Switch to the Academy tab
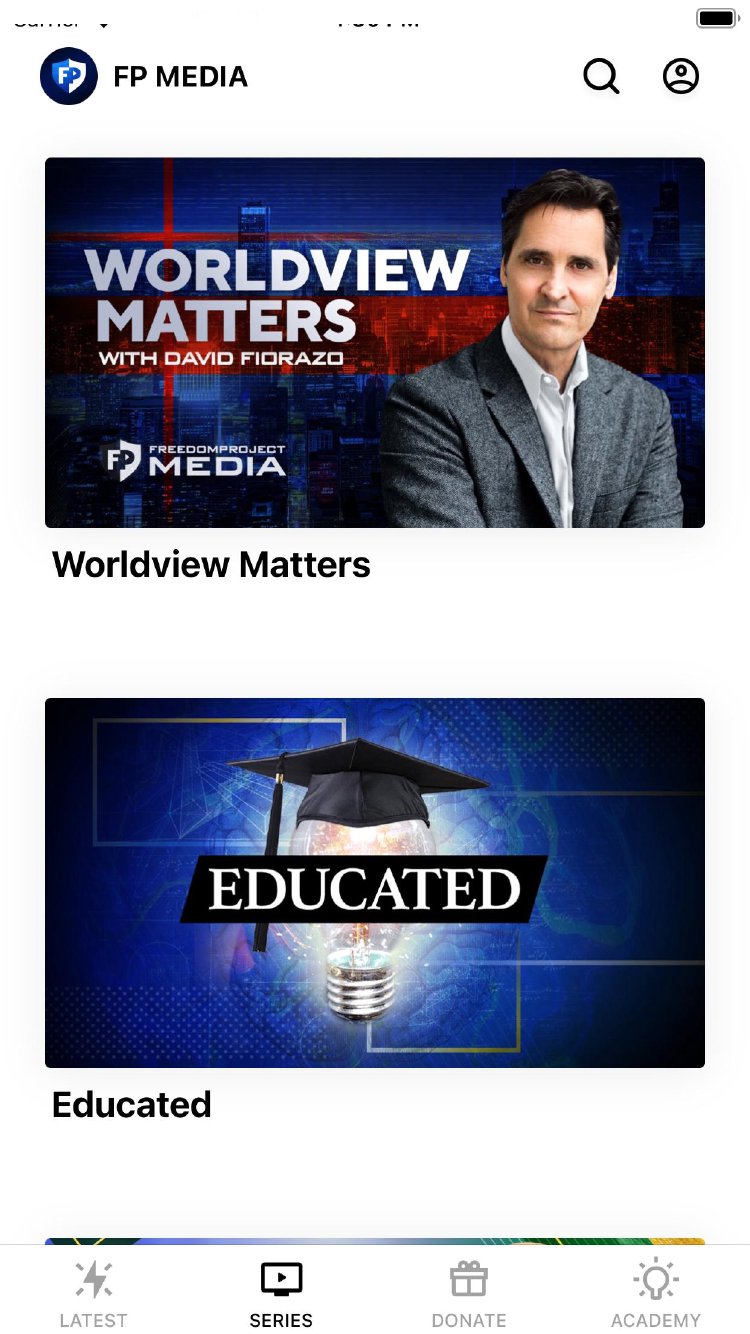 coord(656,1293)
